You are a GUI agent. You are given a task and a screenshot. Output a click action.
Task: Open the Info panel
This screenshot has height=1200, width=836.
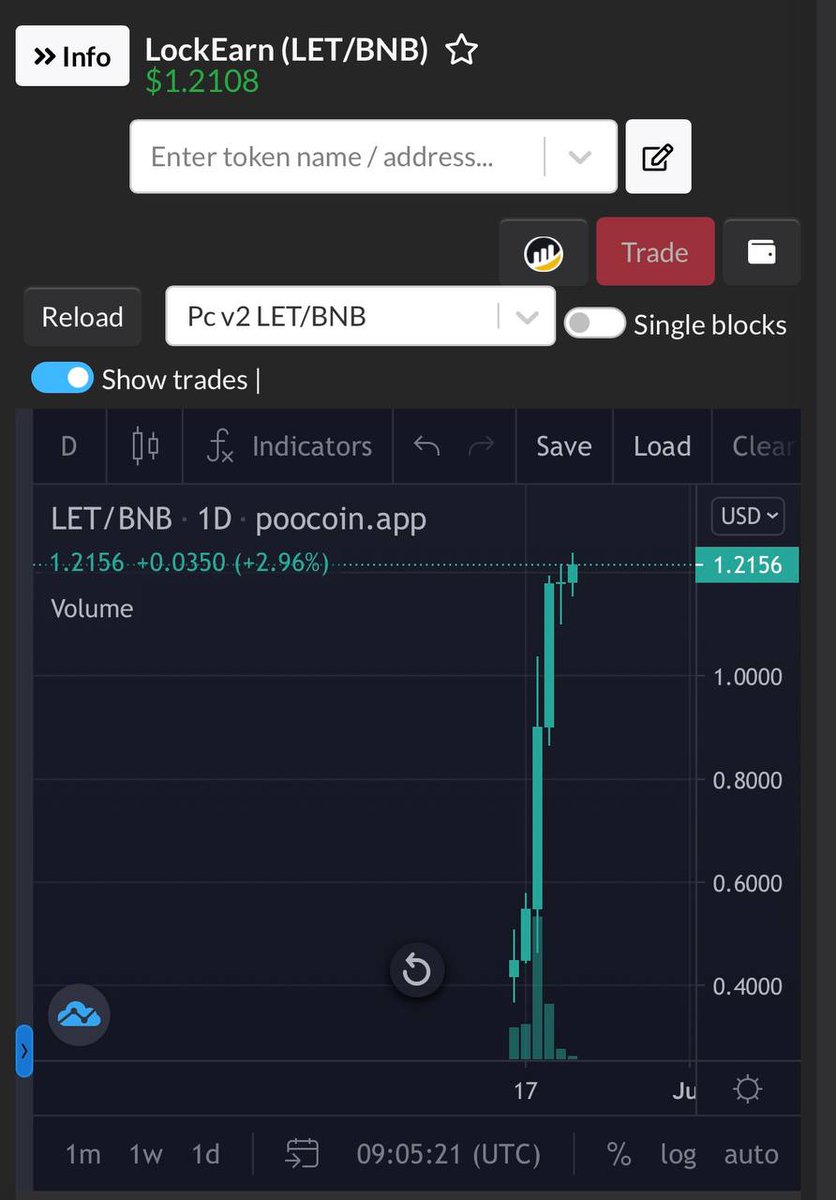point(72,56)
